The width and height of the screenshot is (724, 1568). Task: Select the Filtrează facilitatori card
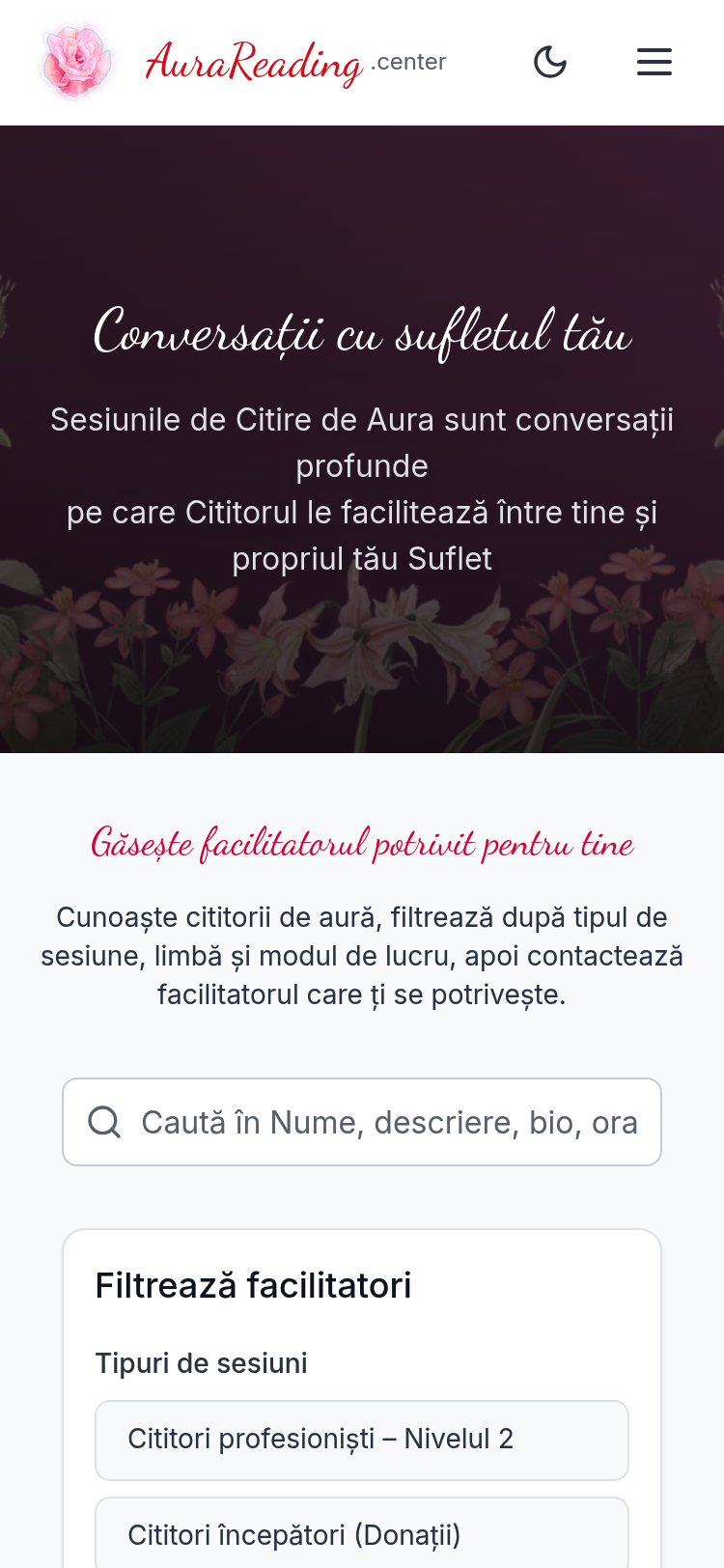click(x=362, y=1352)
